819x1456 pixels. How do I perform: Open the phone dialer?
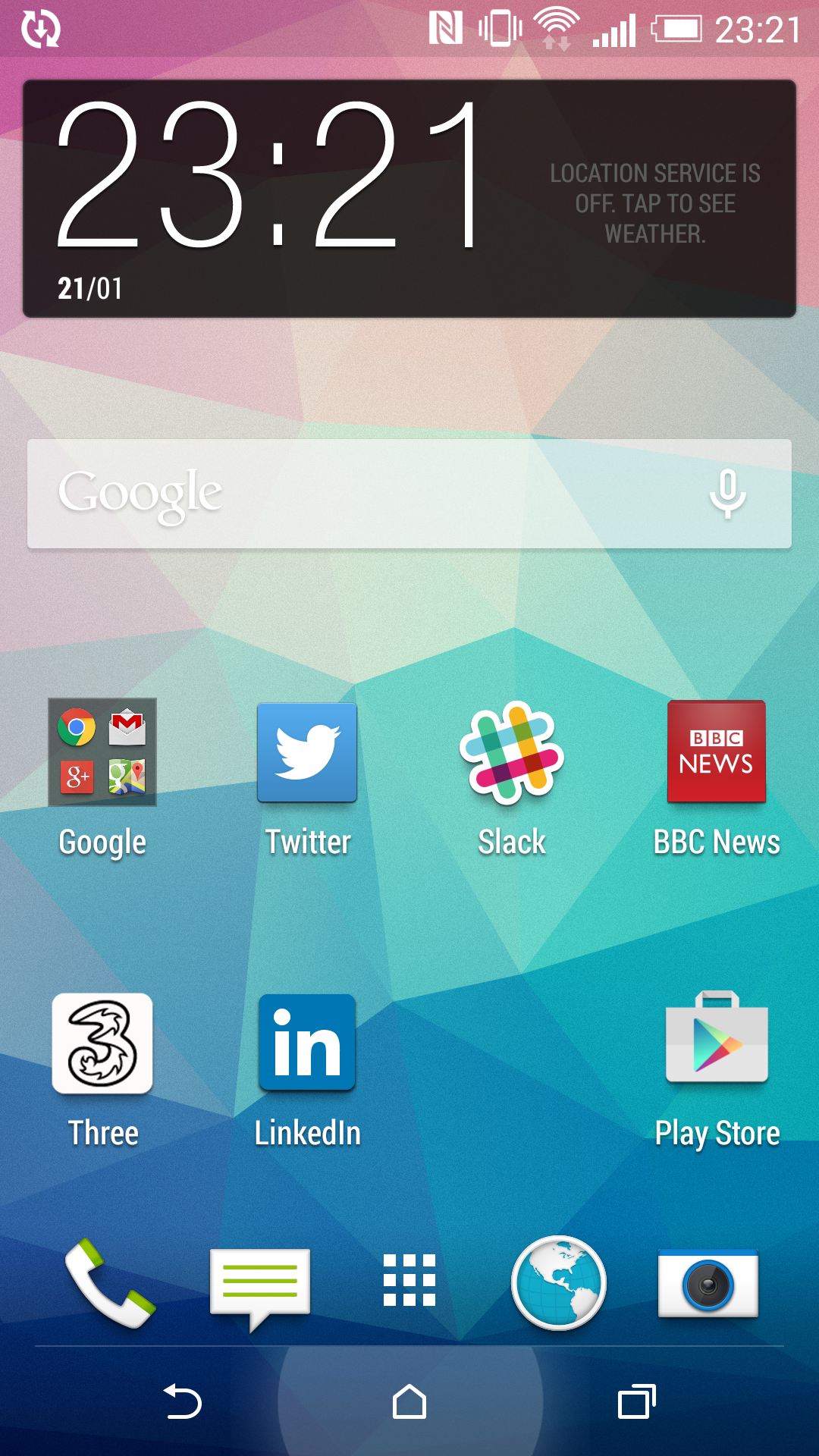point(110,1283)
